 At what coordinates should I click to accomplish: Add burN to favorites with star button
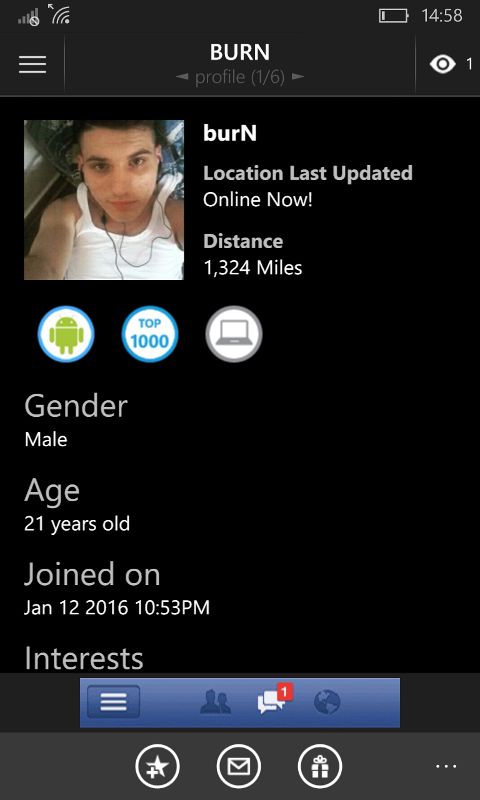(158, 766)
